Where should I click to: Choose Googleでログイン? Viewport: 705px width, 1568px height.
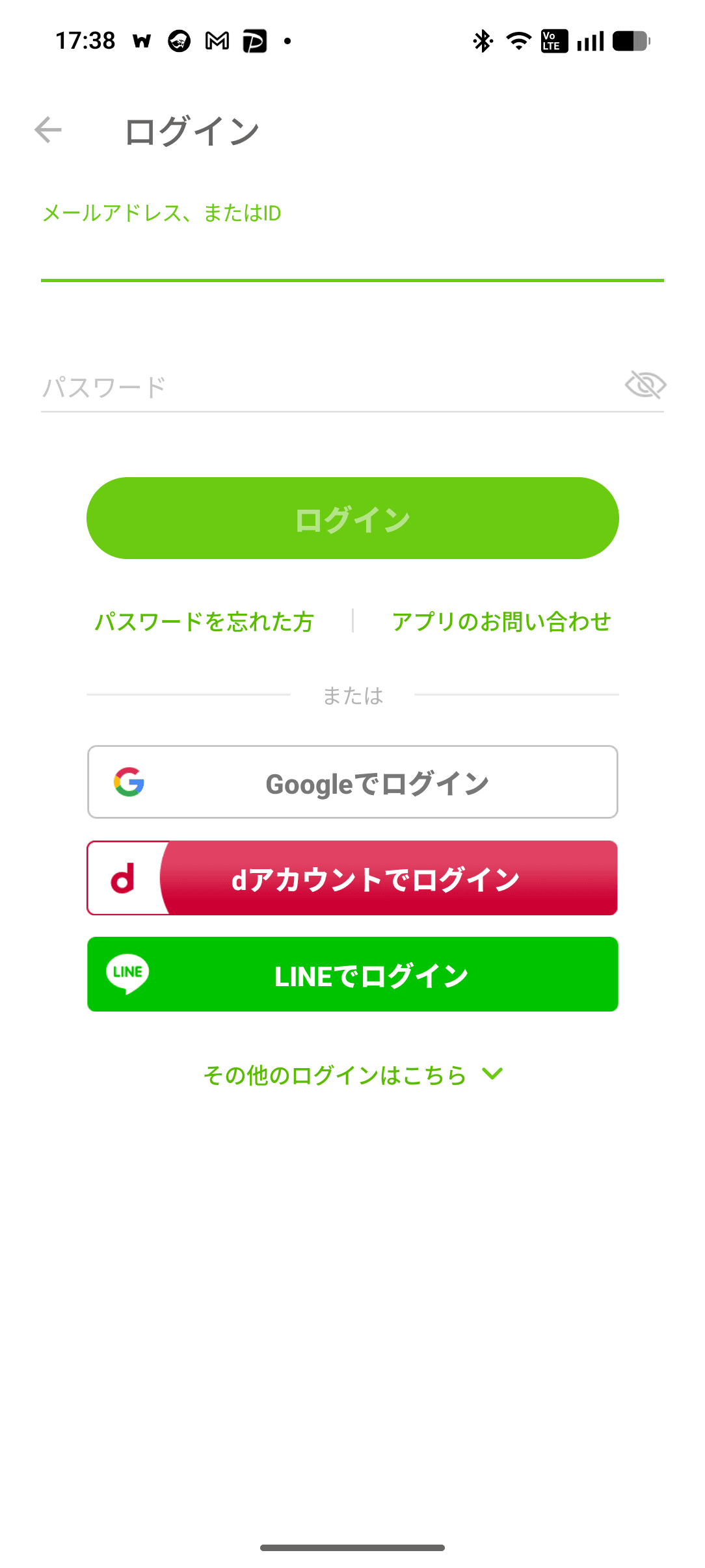point(352,783)
